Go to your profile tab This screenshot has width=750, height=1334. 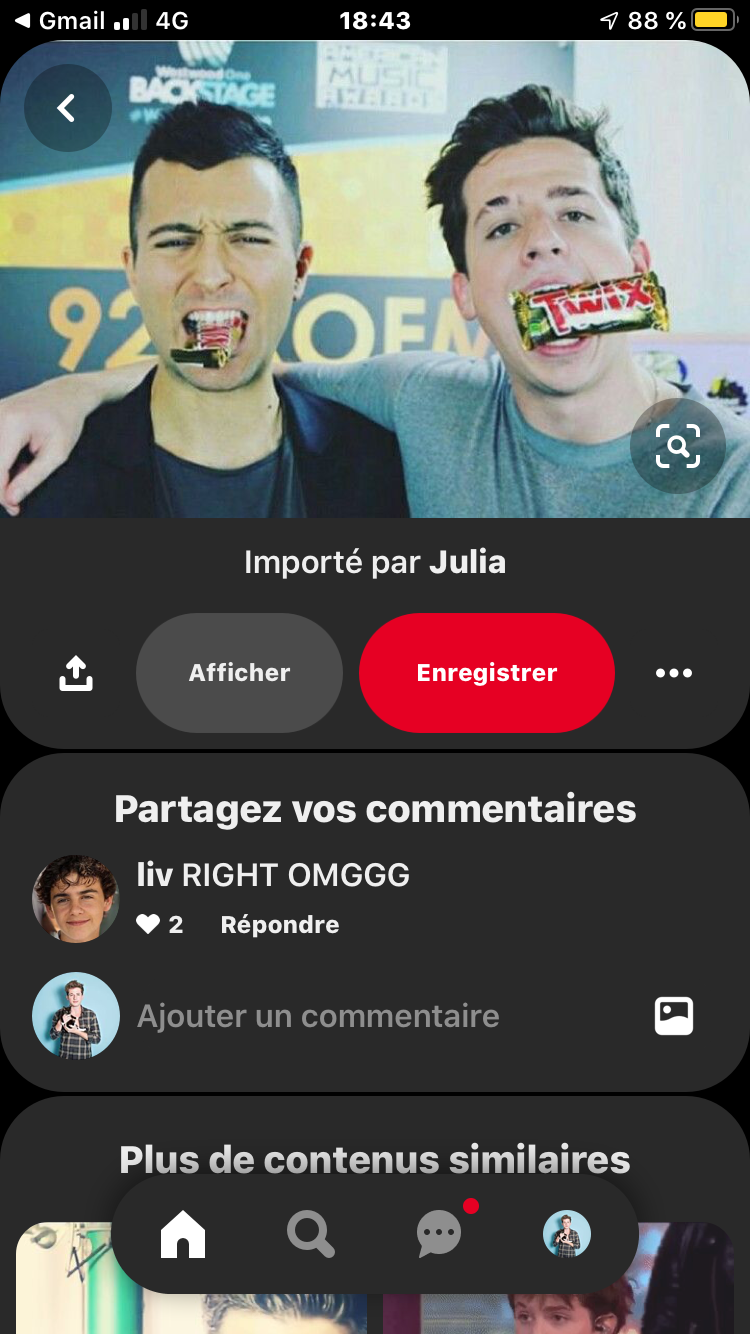pyautogui.click(x=567, y=1234)
